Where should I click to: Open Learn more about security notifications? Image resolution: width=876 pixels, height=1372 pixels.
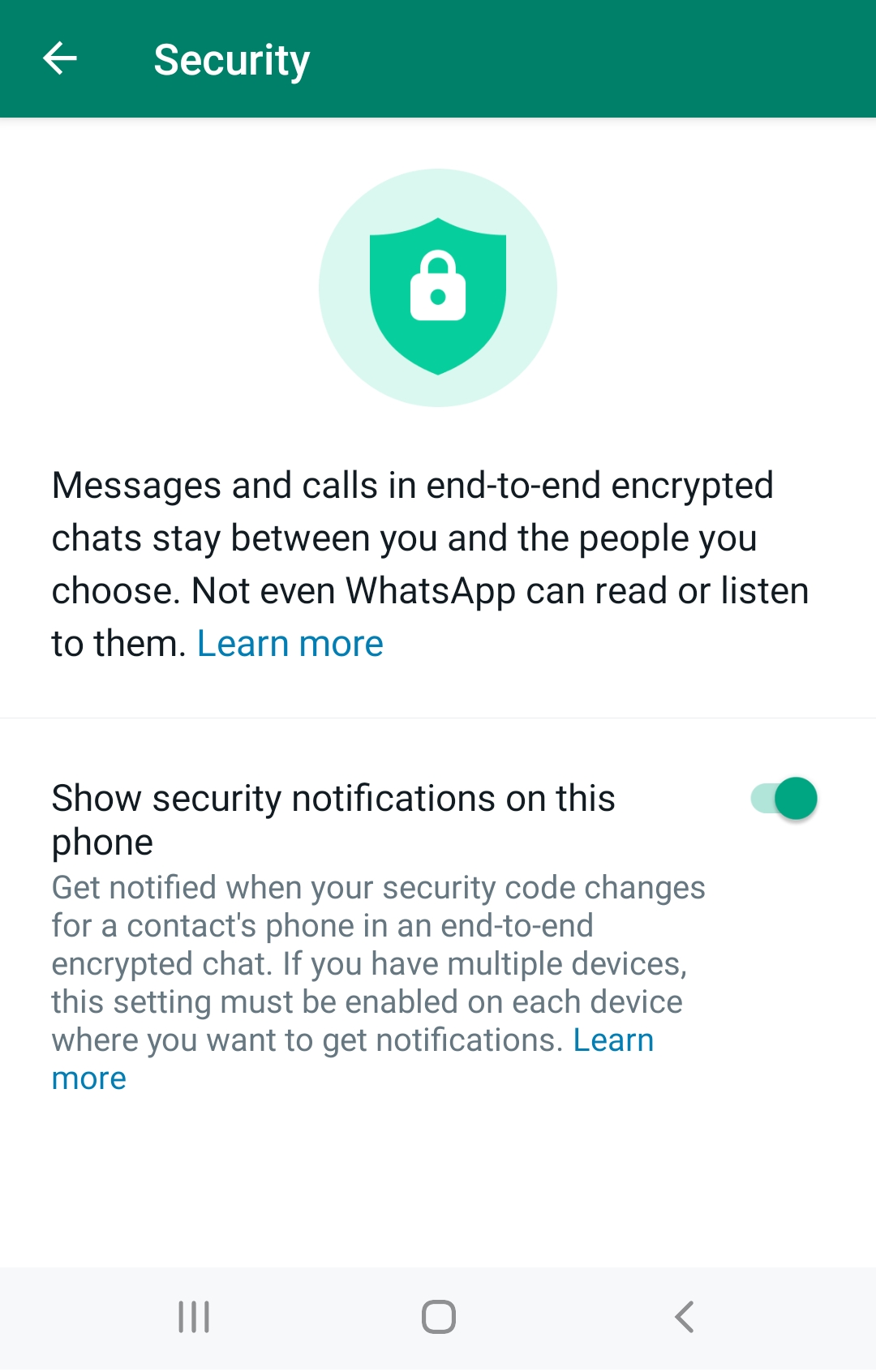[612, 1040]
